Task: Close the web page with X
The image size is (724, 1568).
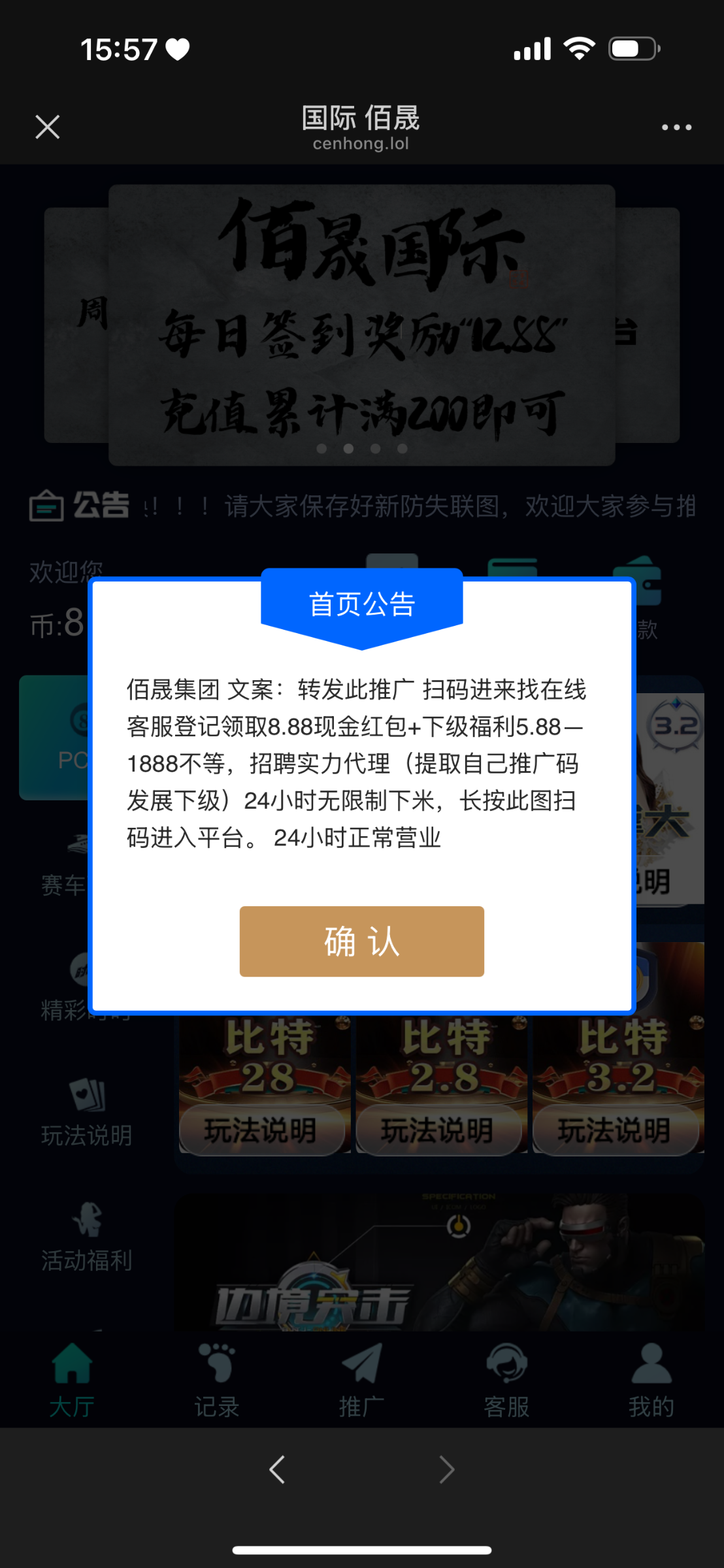Action: click(x=48, y=127)
